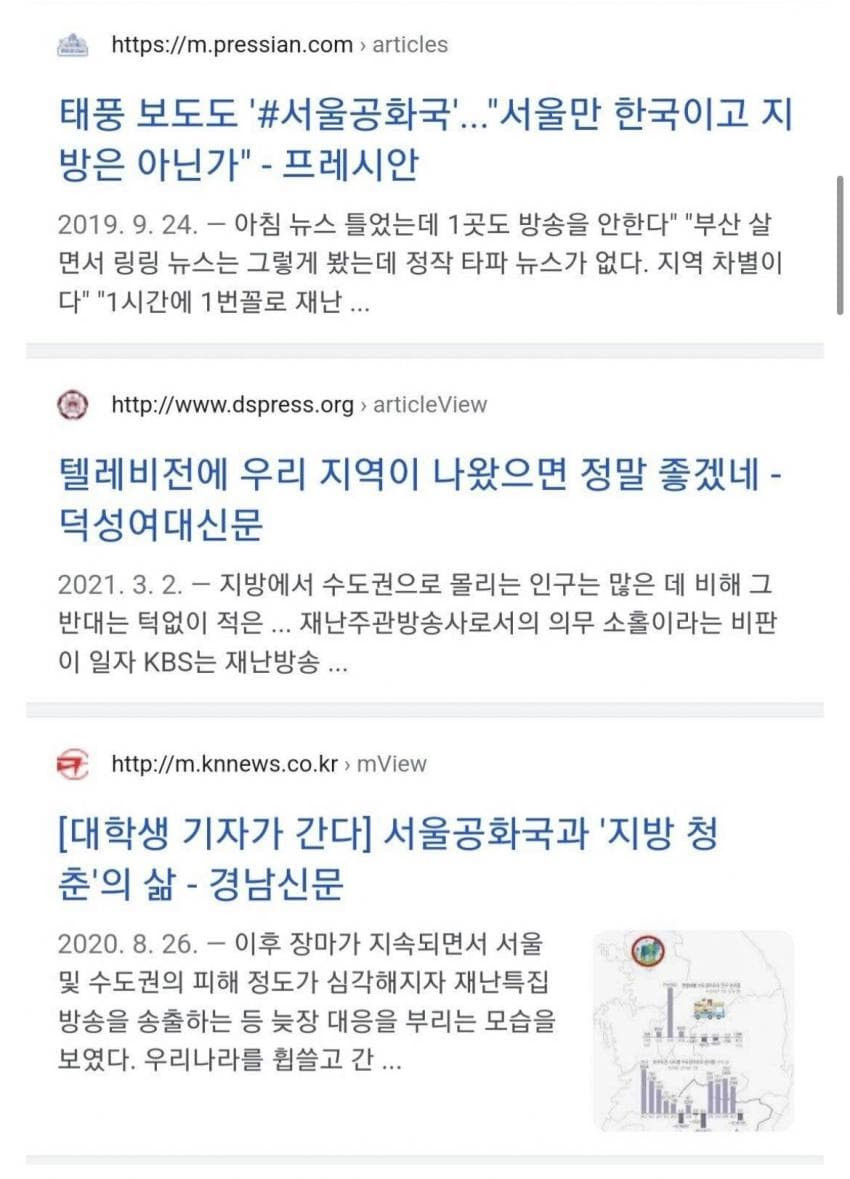Open the 경남신문 서울공화국 article result

click(390, 858)
